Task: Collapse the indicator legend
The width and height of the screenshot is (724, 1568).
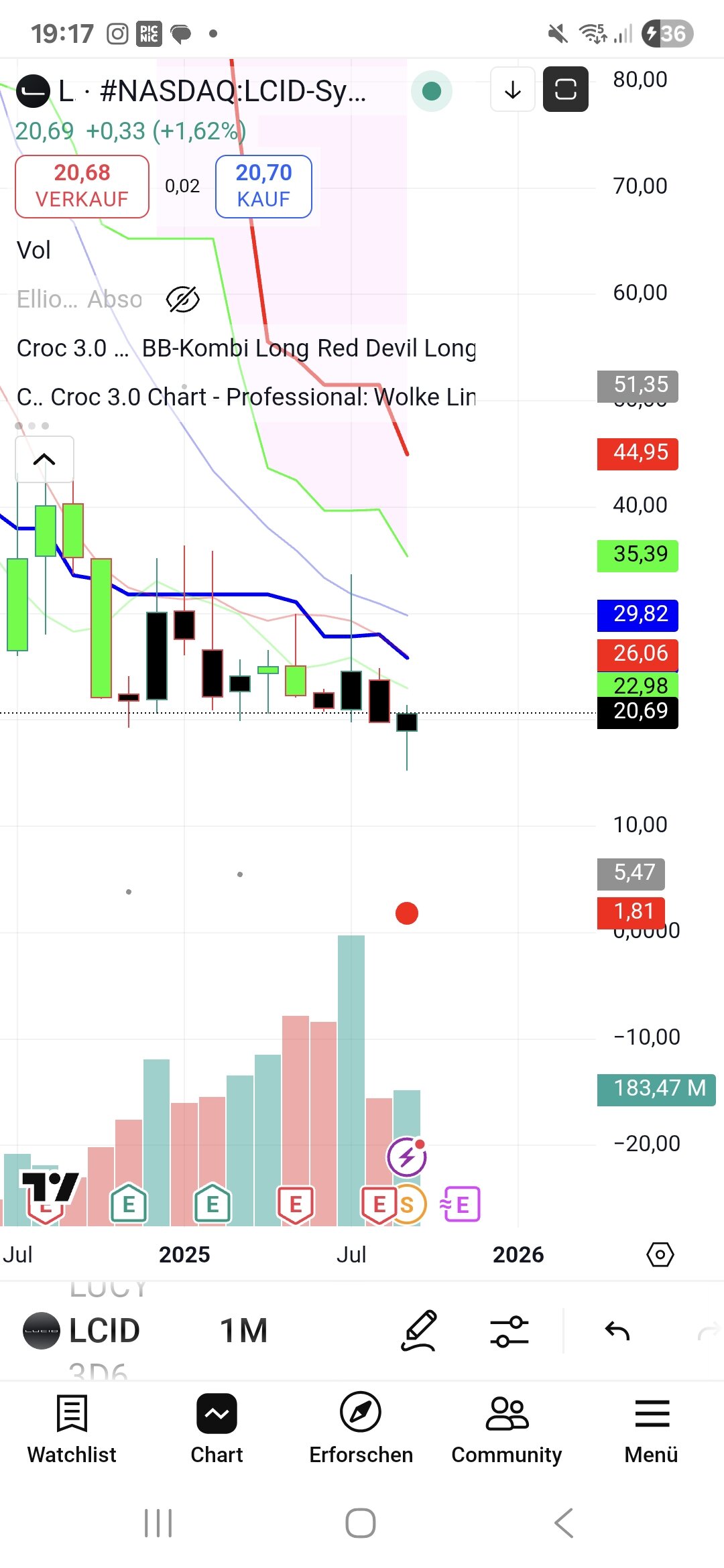Action: [x=44, y=459]
